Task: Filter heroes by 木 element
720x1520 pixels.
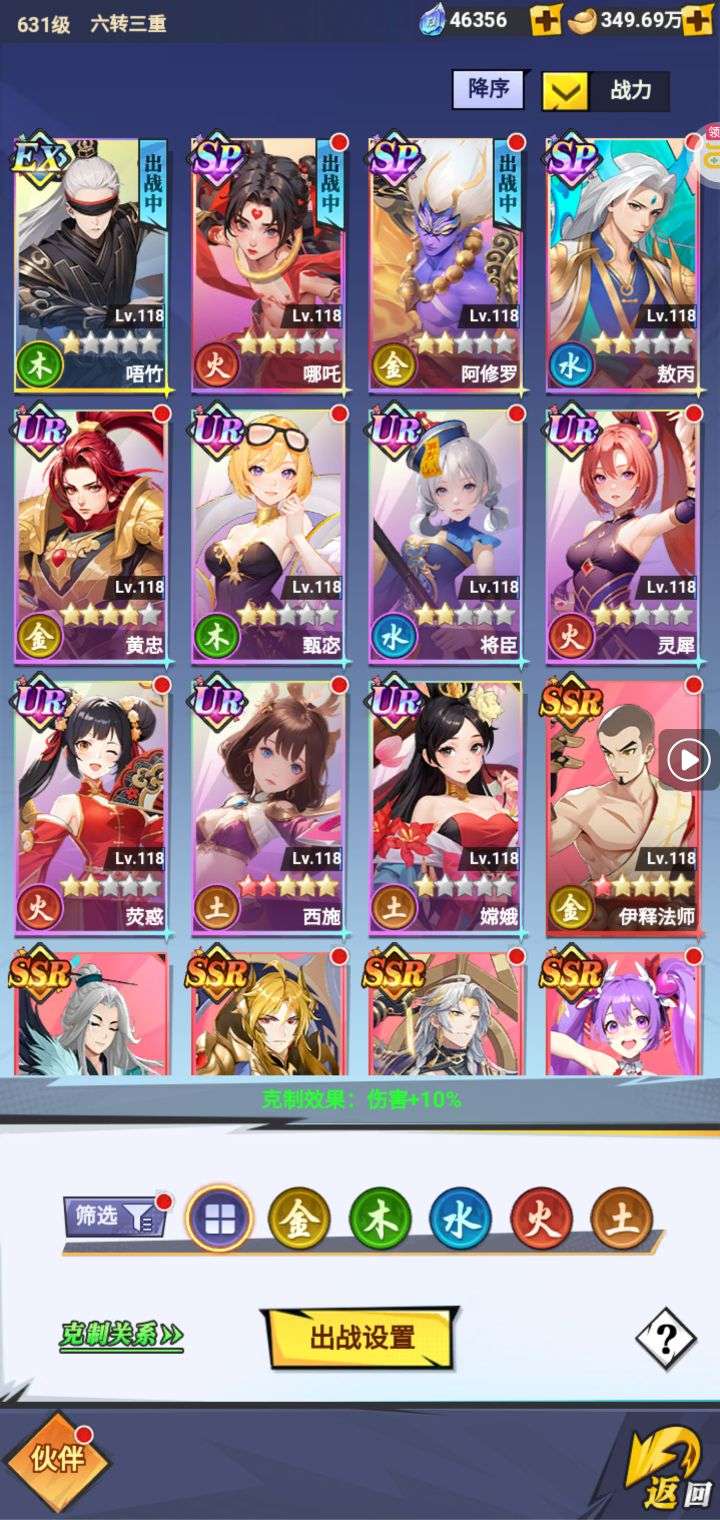Action: 380,1220
